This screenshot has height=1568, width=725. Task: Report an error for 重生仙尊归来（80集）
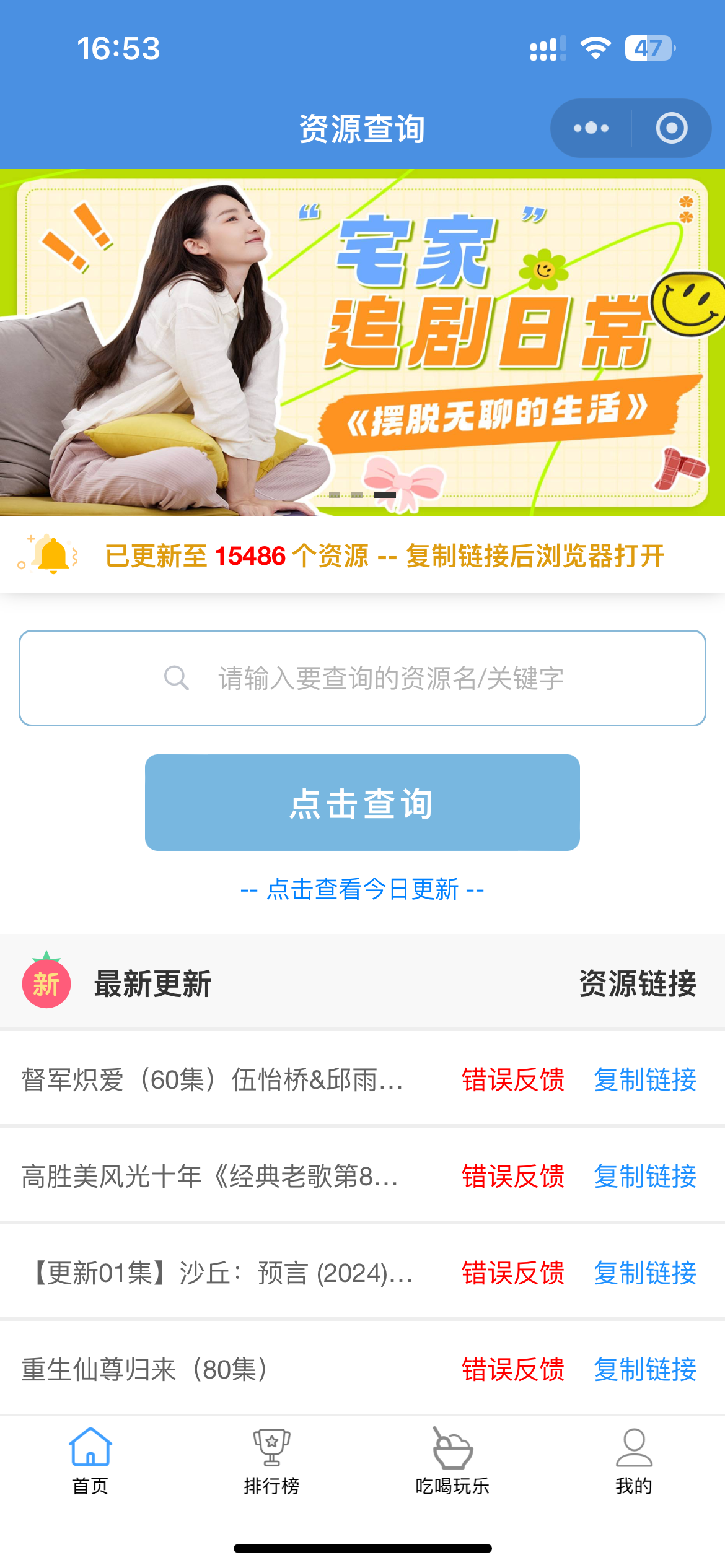(x=513, y=1369)
